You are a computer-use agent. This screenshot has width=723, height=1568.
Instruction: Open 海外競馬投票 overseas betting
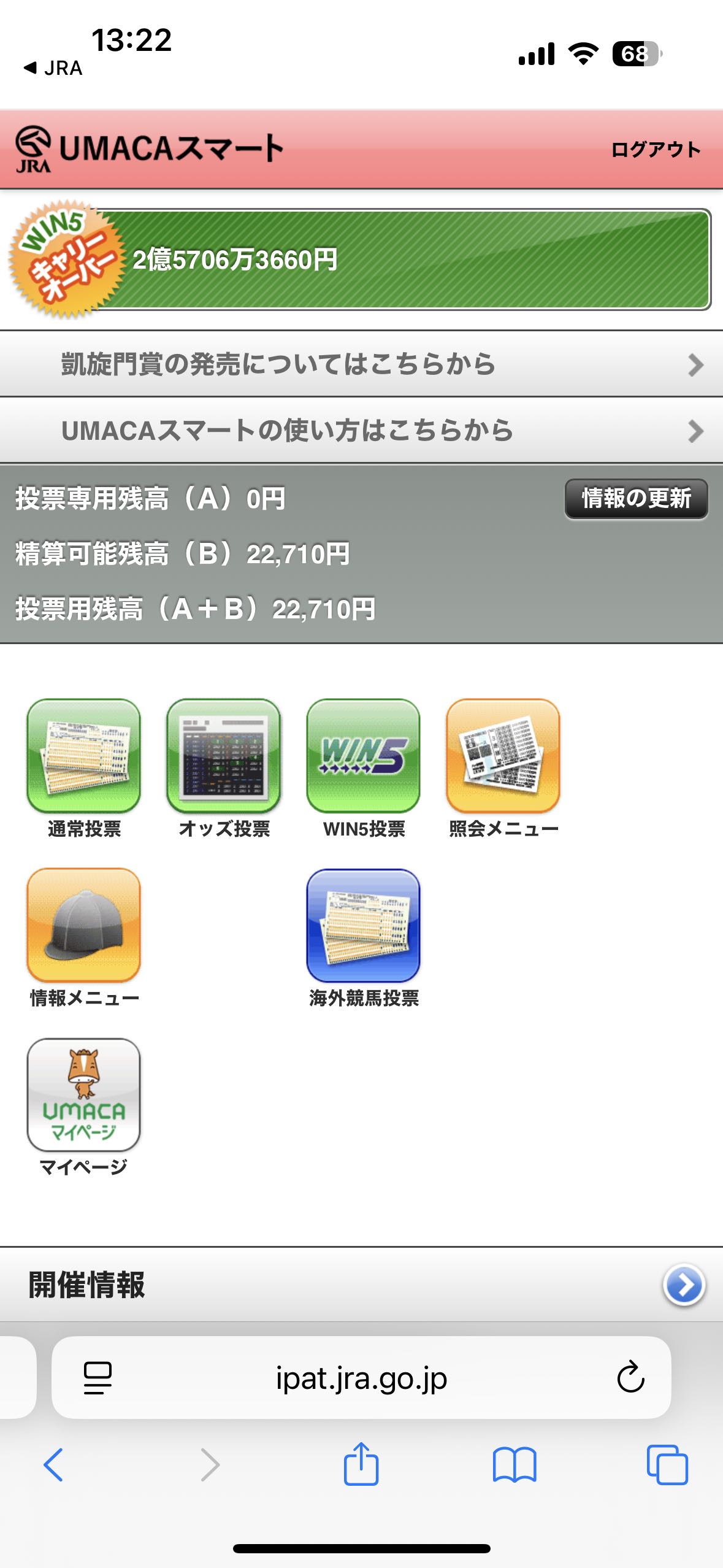364,925
